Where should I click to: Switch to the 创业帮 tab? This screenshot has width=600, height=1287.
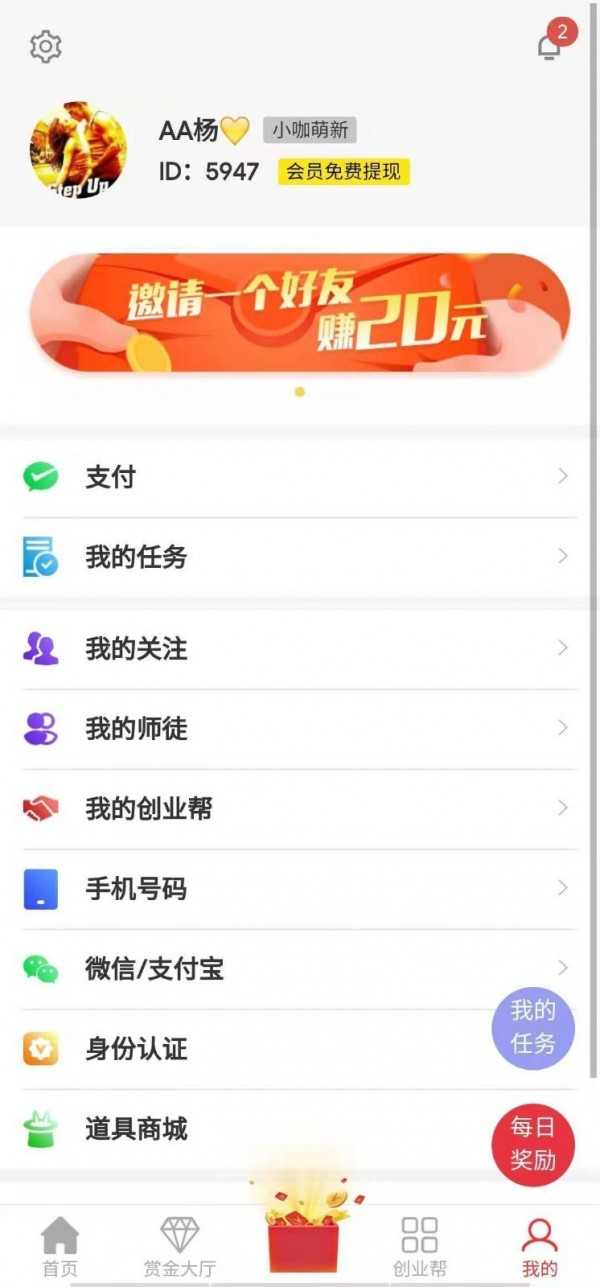[419, 1247]
